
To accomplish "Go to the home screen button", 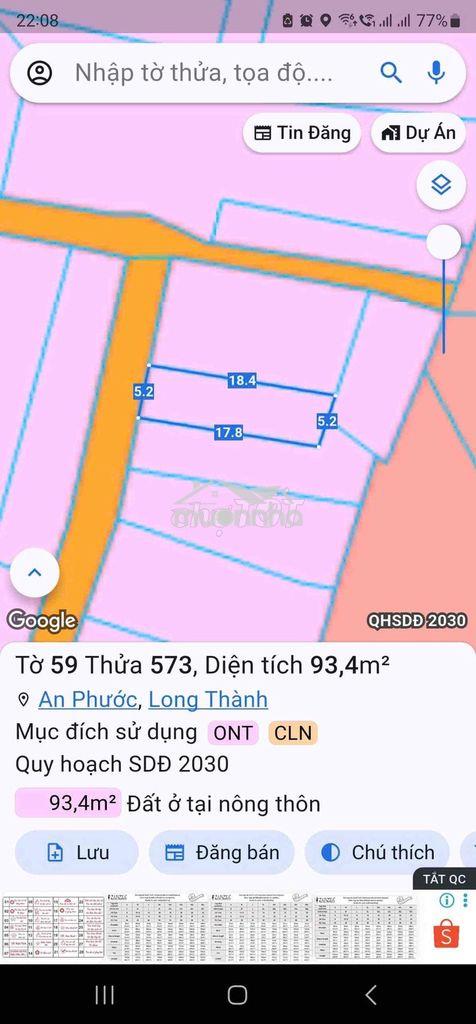I will tap(238, 995).
